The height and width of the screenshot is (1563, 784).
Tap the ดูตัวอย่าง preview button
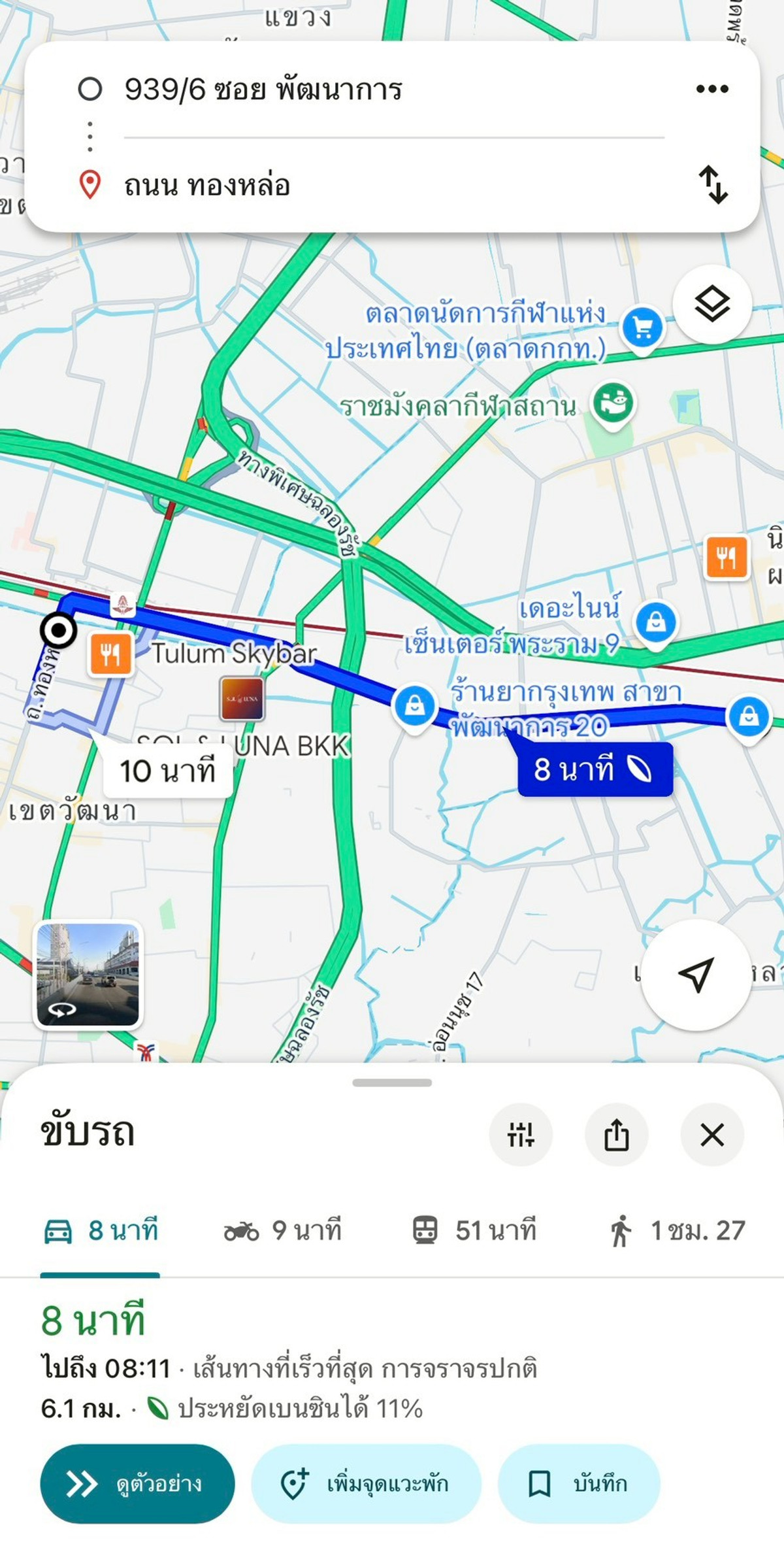click(x=137, y=1484)
